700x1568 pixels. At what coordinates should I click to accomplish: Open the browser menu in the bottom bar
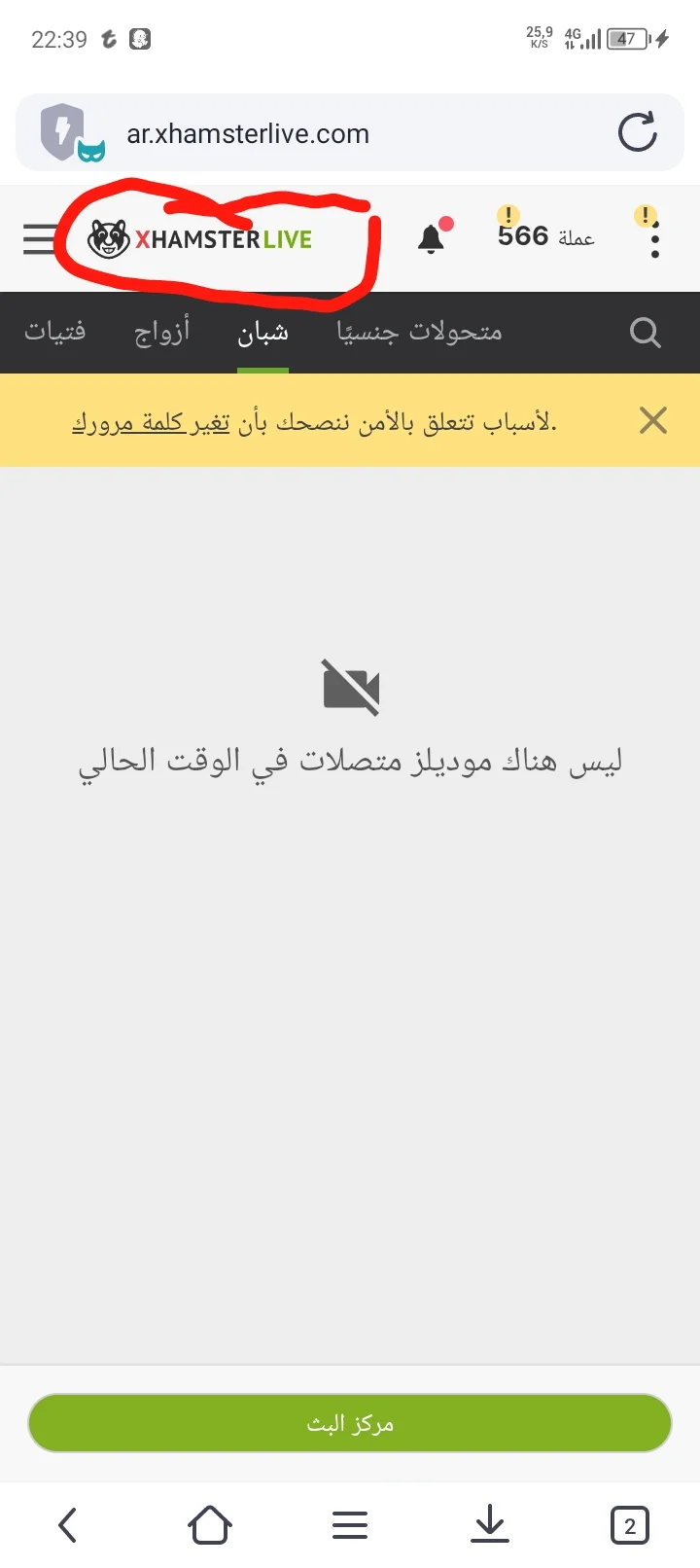tap(350, 1524)
